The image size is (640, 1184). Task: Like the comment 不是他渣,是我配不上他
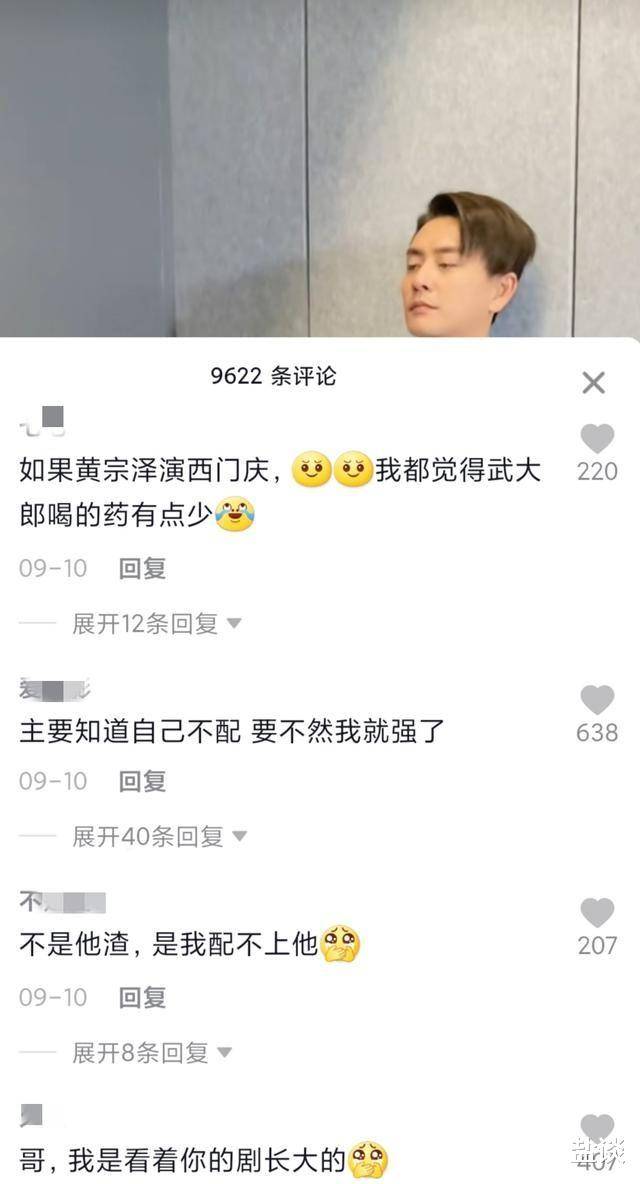[x=597, y=913]
